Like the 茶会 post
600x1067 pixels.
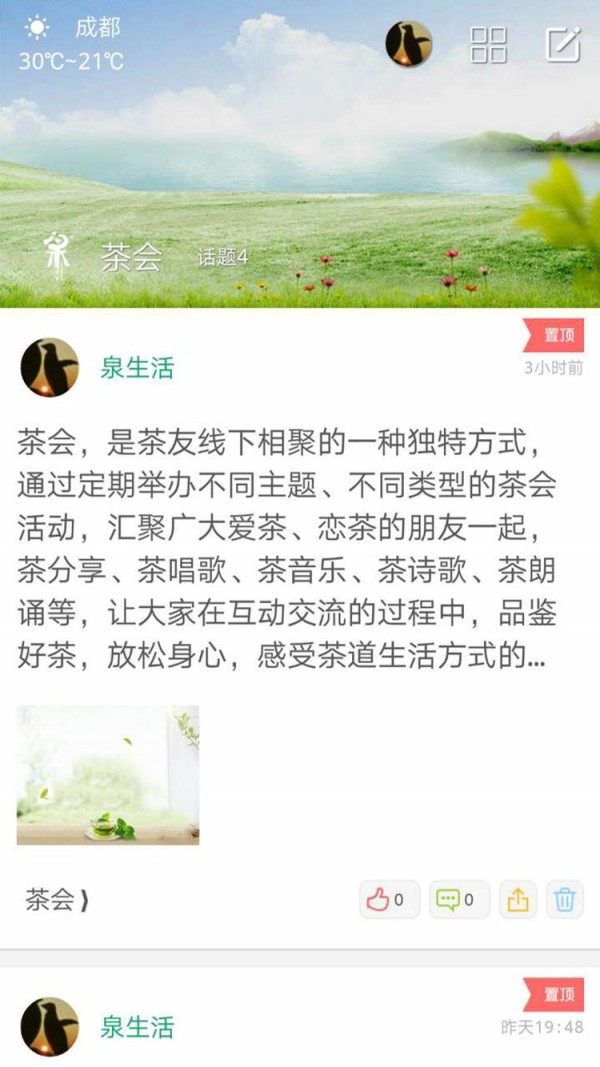pyautogui.click(x=389, y=900)
